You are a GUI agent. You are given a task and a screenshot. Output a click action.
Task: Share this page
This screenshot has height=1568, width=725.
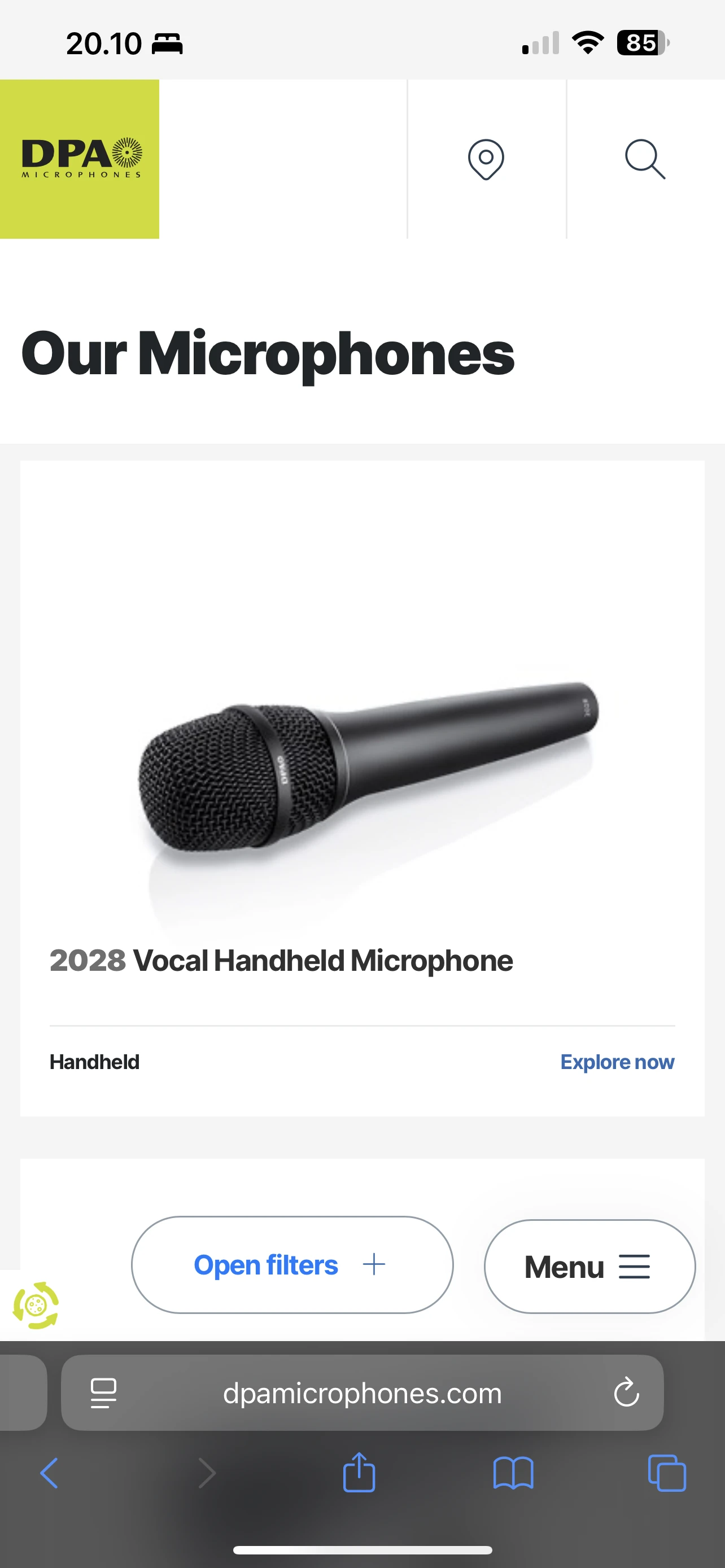click(359, 1473)
